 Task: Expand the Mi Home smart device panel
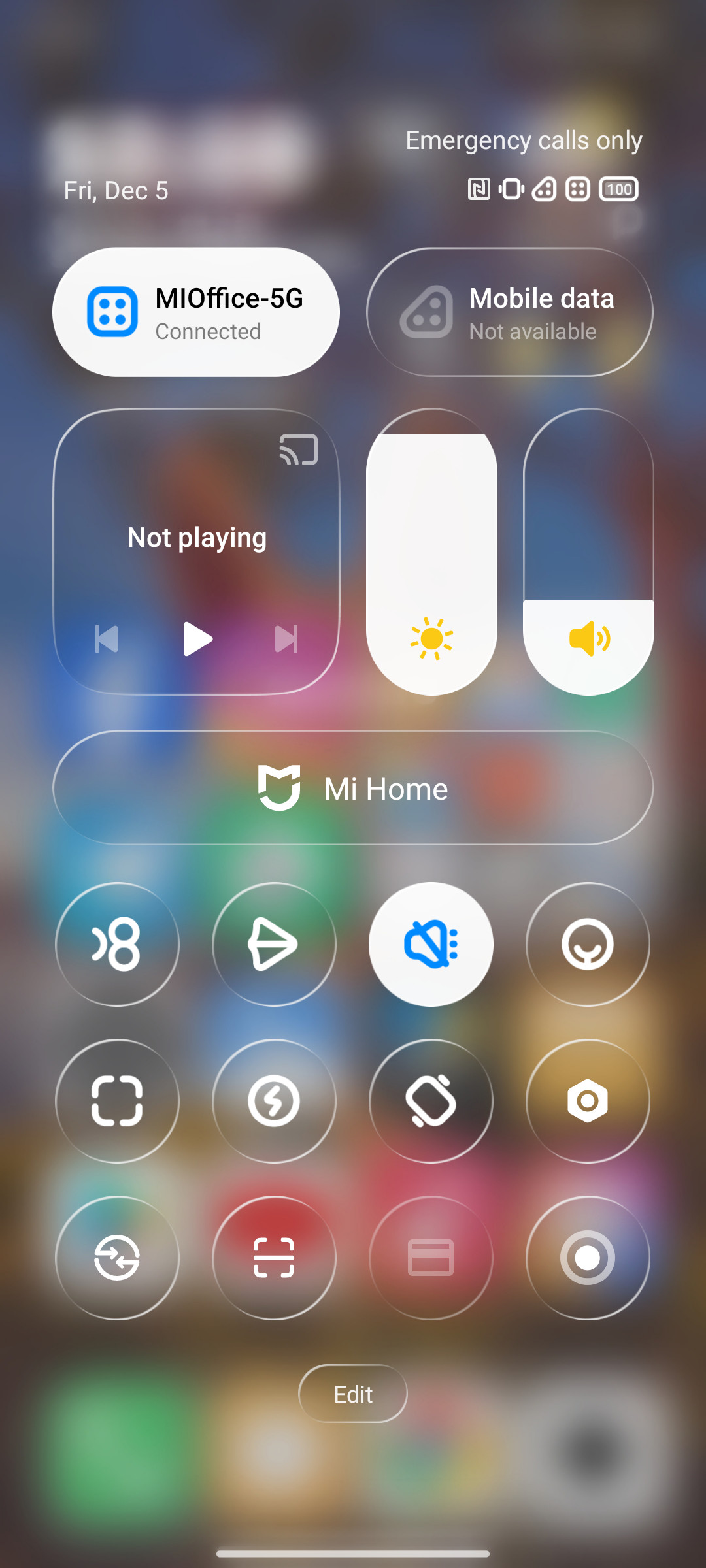click(353, 789)
